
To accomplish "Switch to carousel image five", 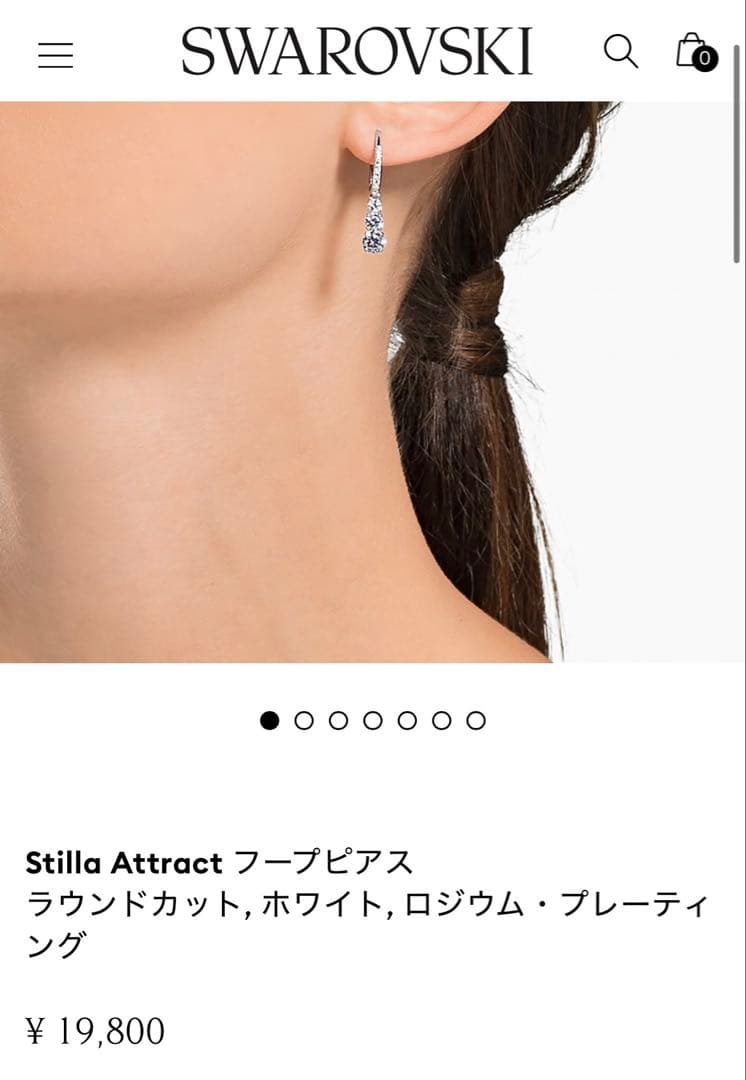I will pyautogui.click(x=407, y=718).
